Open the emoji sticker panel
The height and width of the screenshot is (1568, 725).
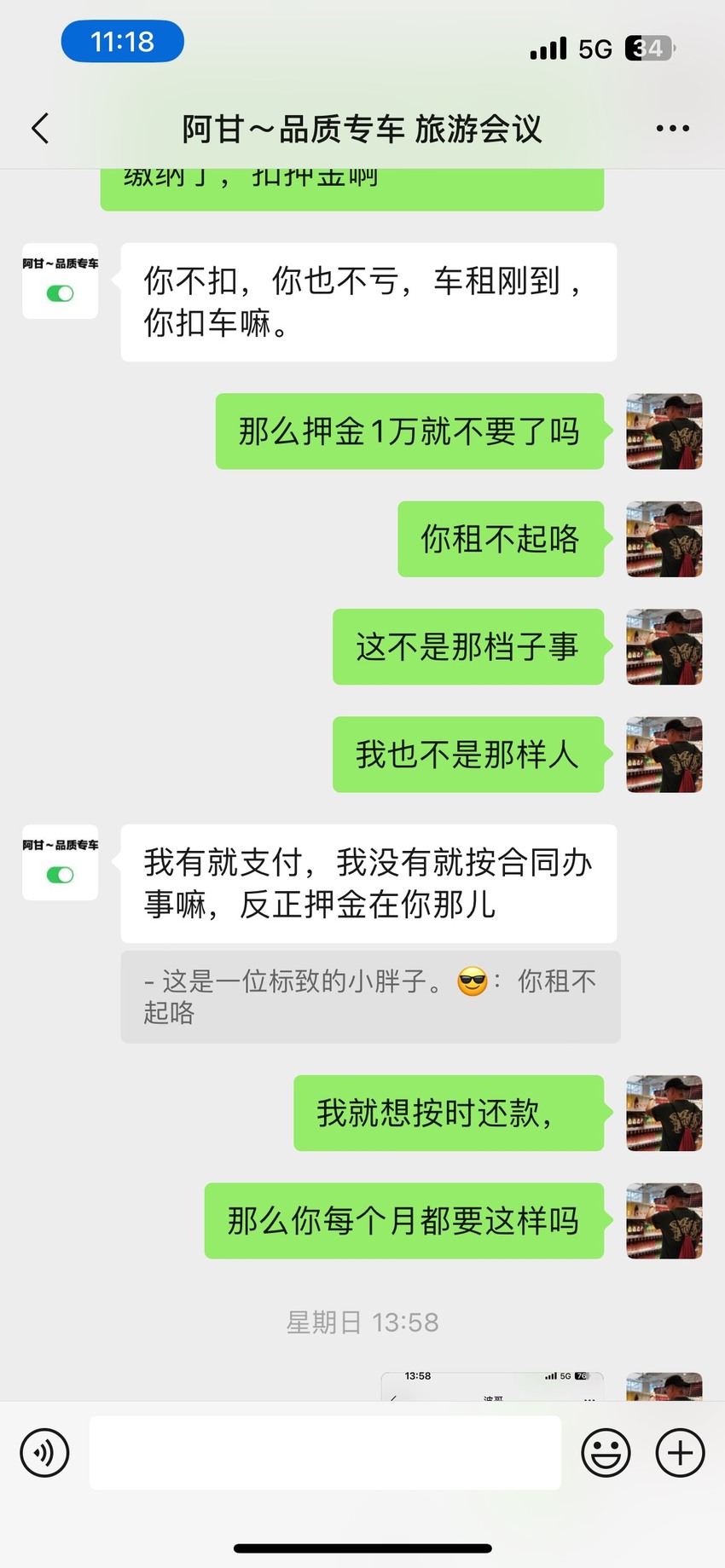[606, 1452]
